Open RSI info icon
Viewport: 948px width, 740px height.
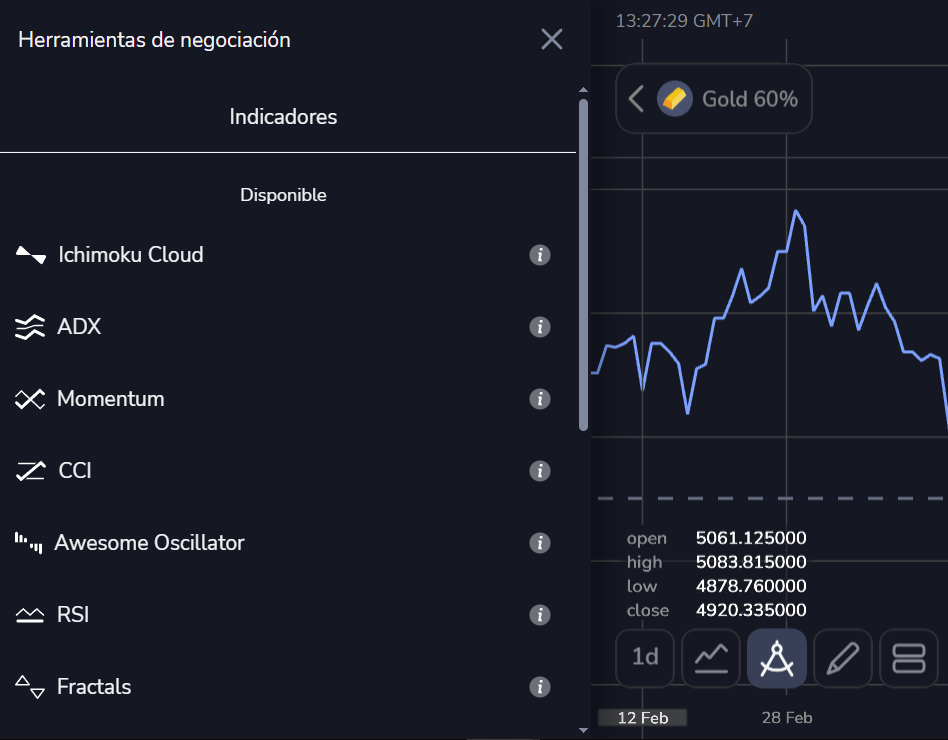[x=540, y=615]
